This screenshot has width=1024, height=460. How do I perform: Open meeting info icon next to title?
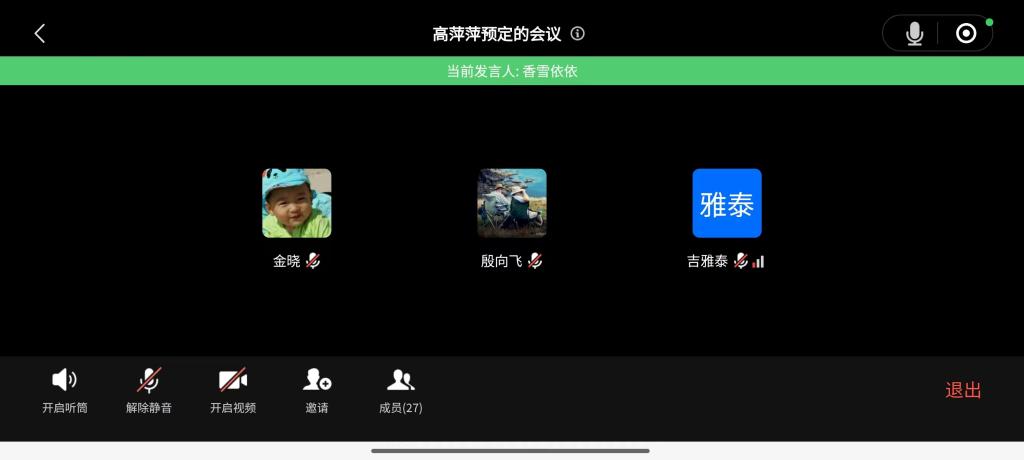[578, 33]
